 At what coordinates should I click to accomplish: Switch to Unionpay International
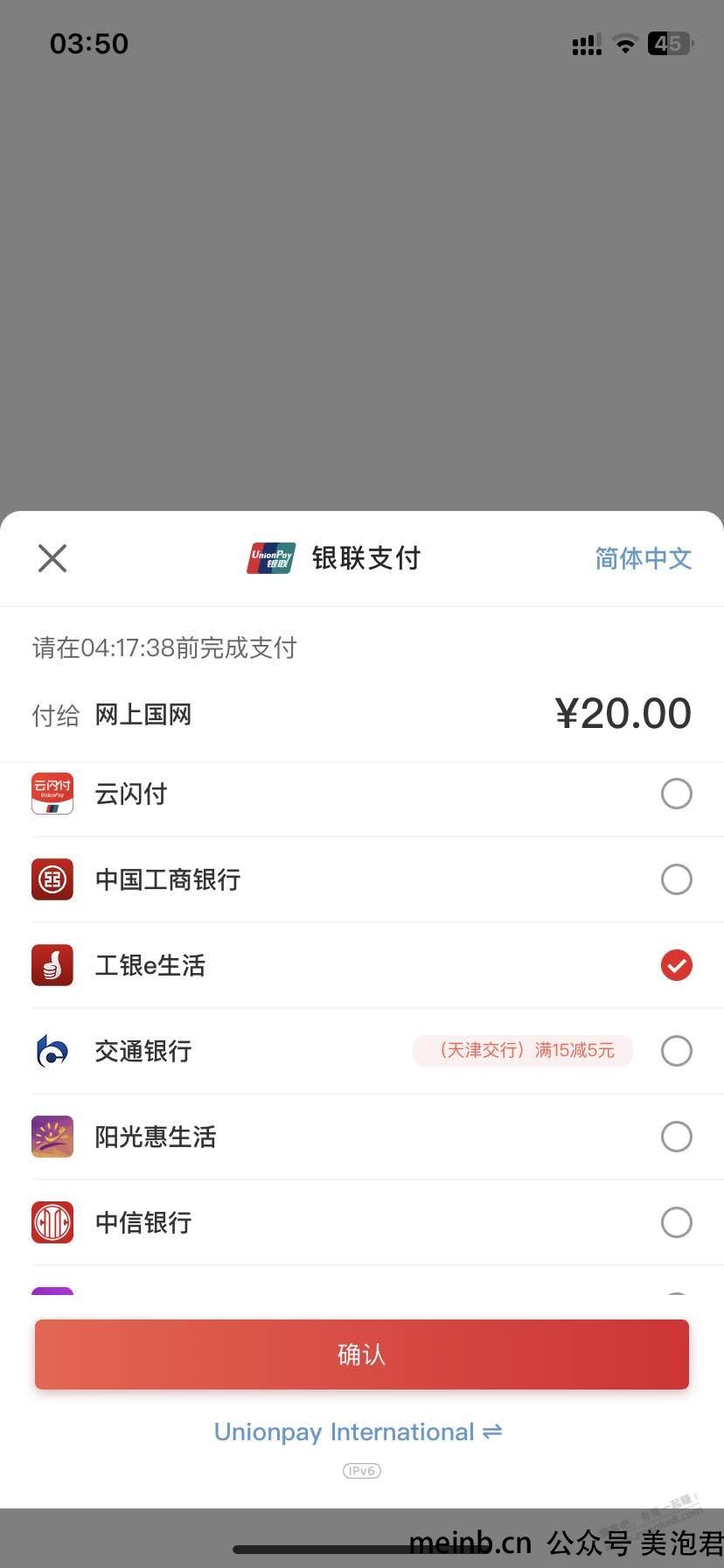(358, 1432)
